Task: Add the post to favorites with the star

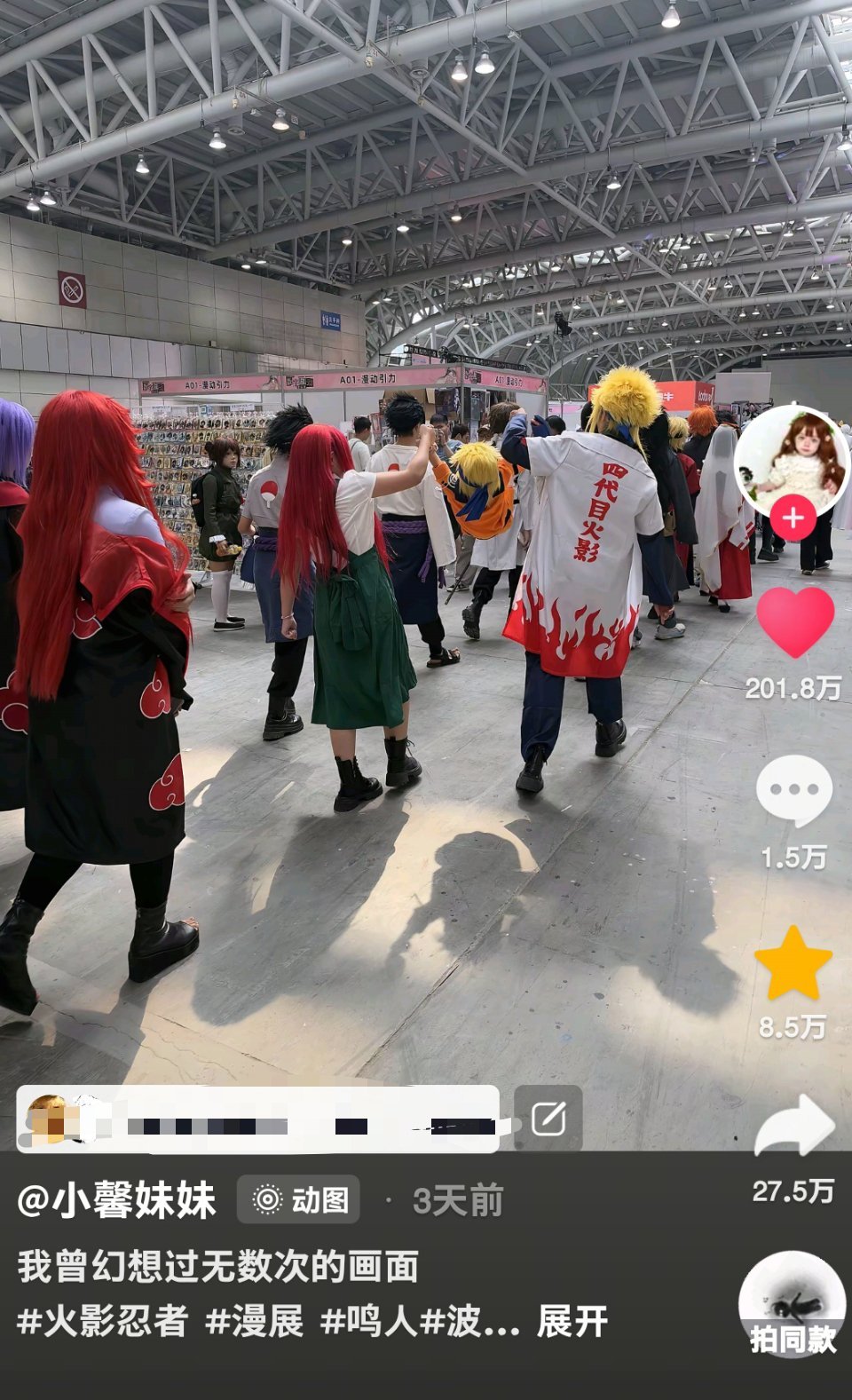Action: pos(793,964)
